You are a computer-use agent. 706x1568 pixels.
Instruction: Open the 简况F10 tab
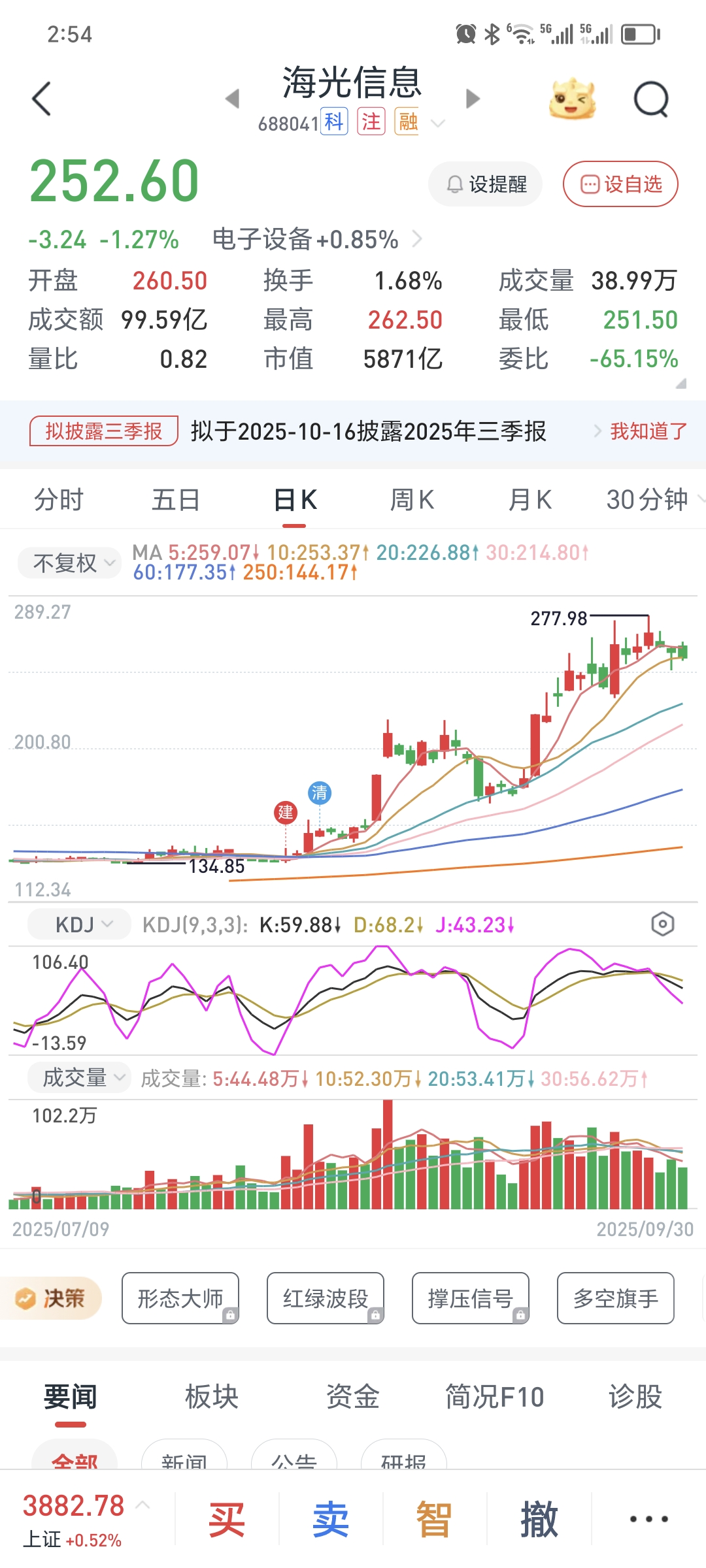pyautogui.click(x=494, y=1397)
